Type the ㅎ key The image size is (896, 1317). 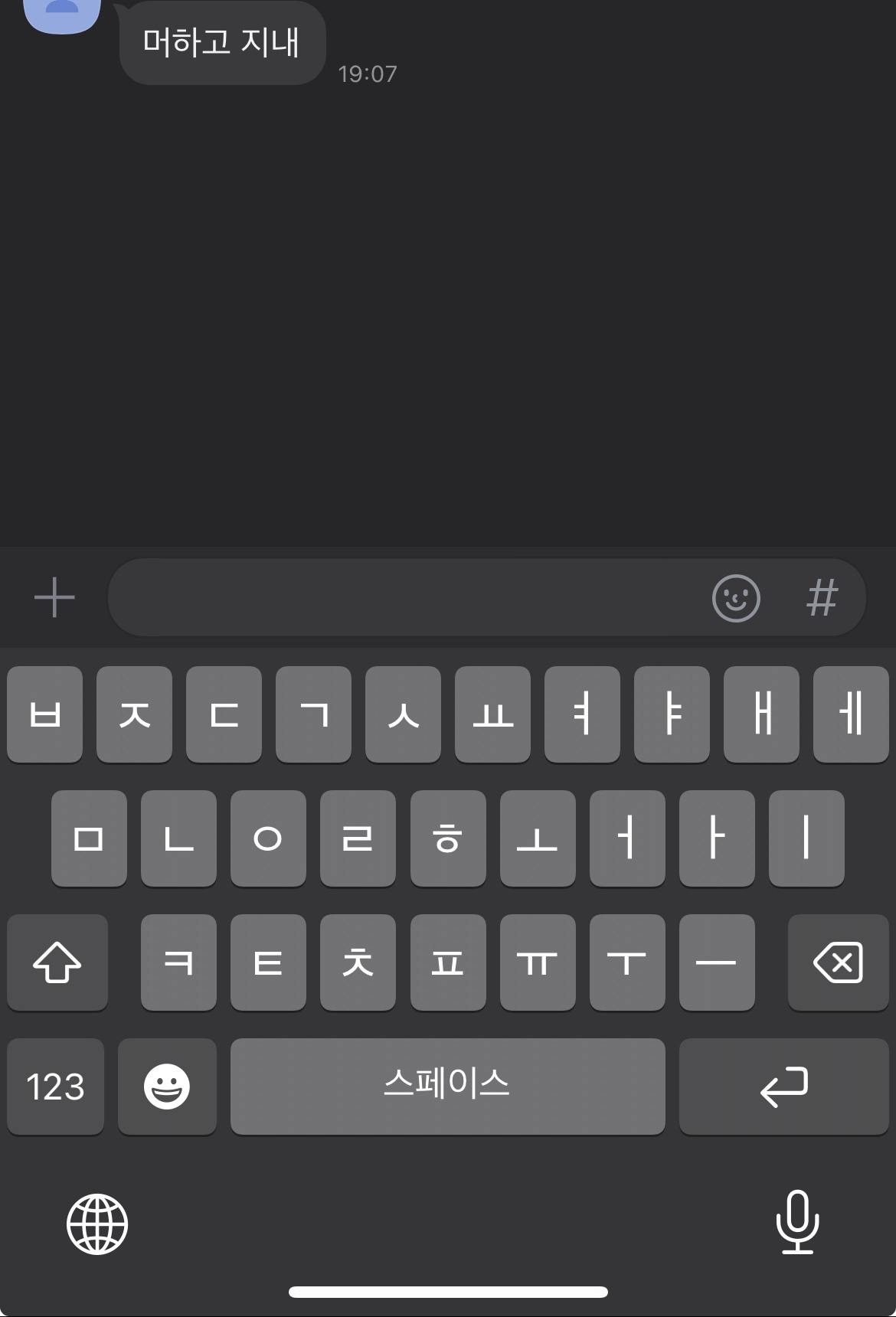447,838
